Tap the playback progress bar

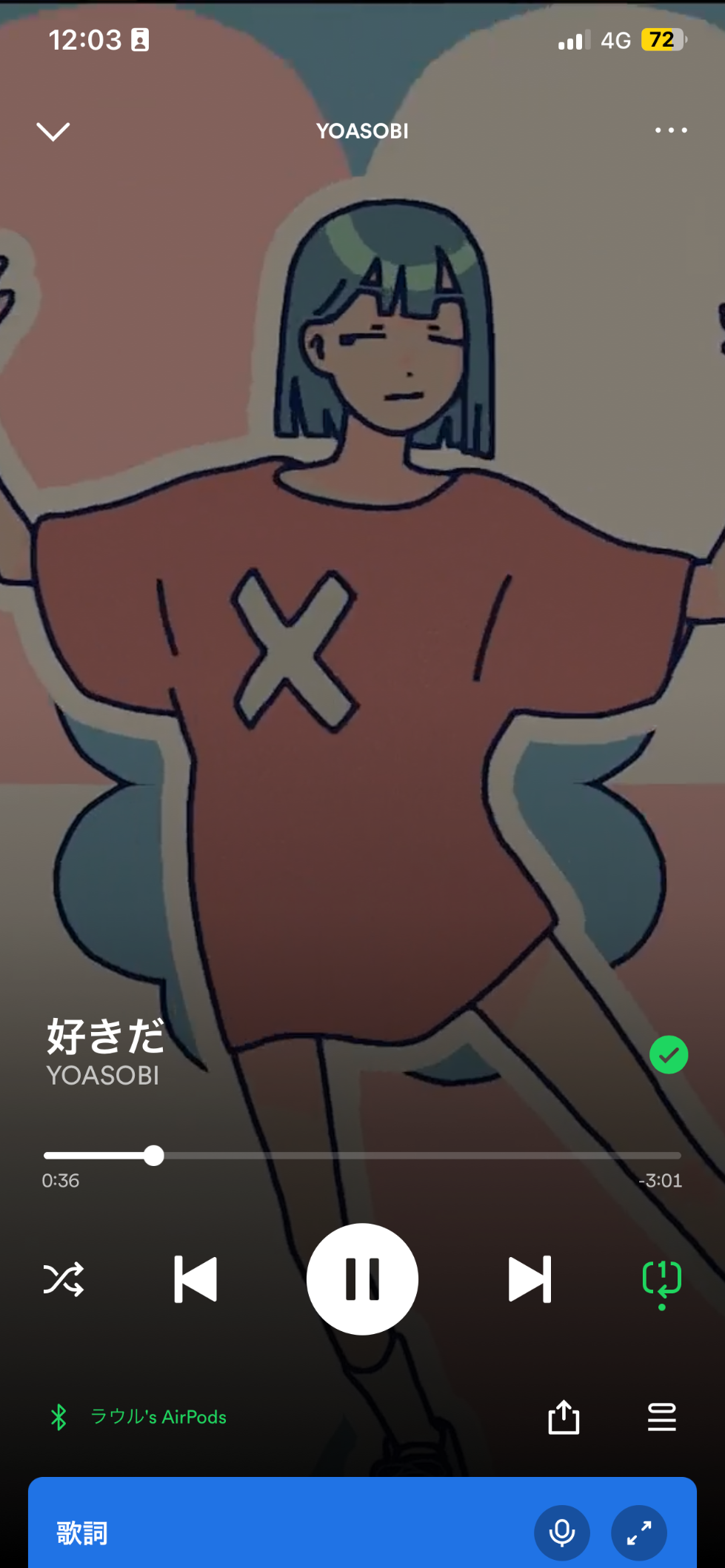362,1155
